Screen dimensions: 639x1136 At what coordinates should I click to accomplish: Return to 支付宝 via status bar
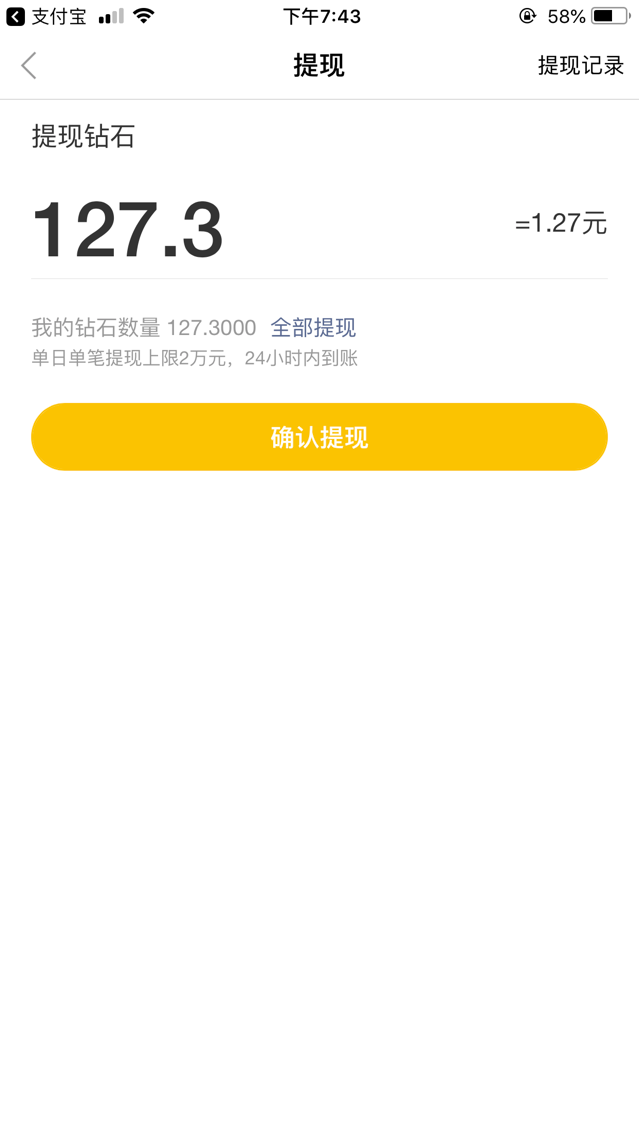[46, 16]
